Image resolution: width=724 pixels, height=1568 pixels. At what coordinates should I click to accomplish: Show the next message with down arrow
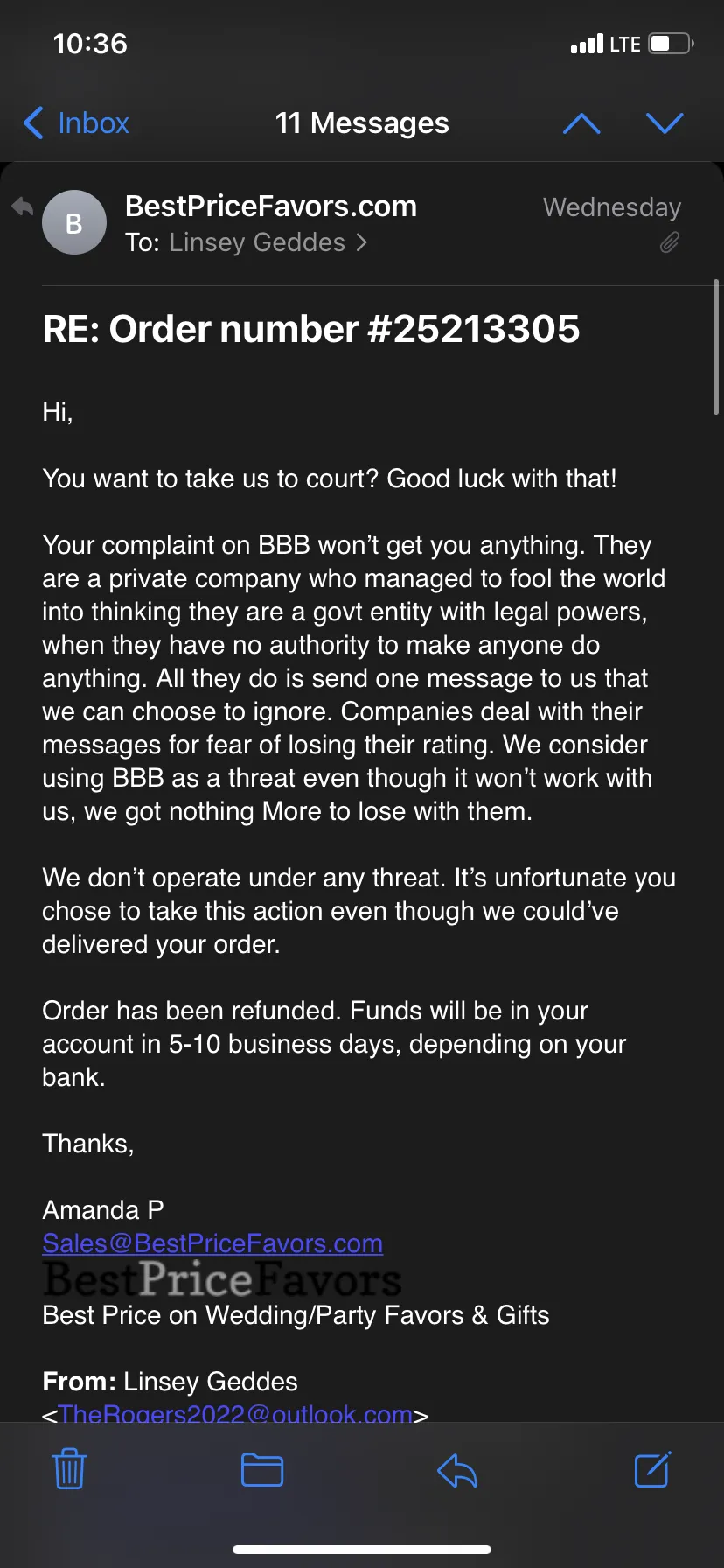pos(665,123)
